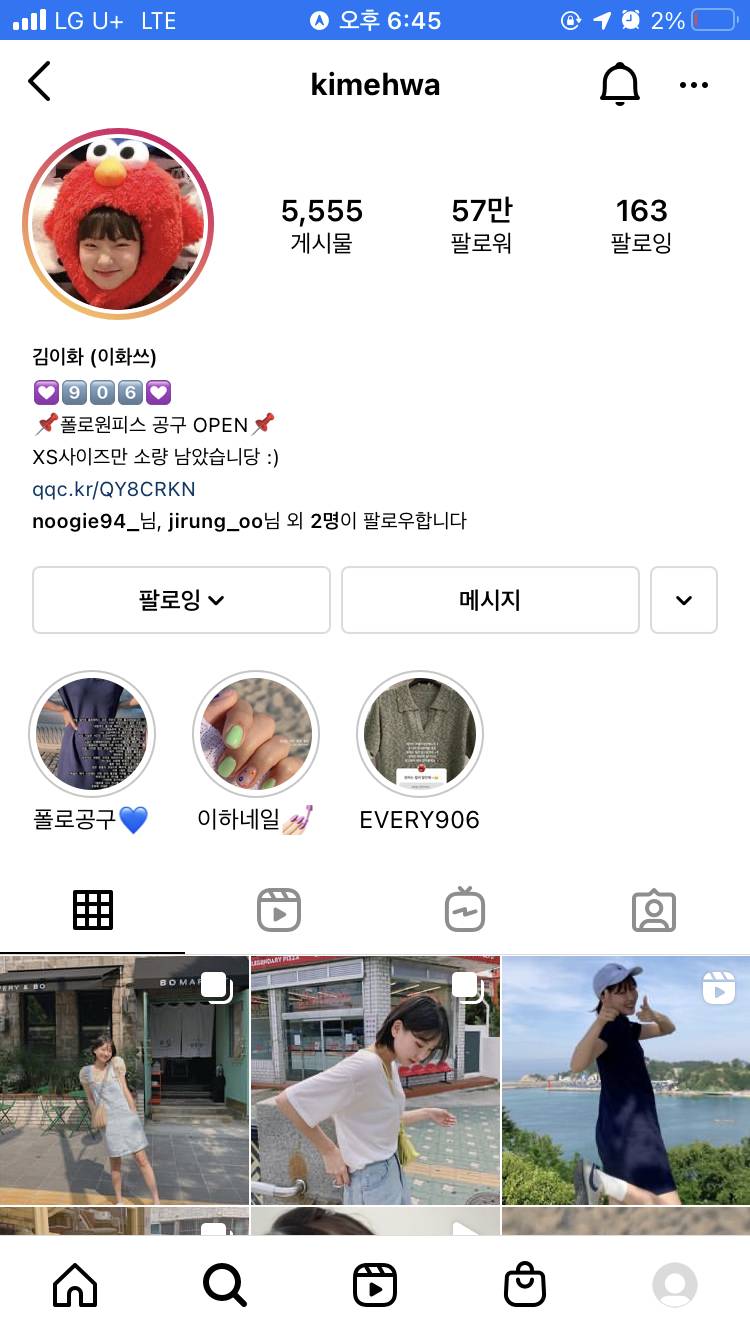Open the navy dress Reel post thumbnail

(625, 1079)
